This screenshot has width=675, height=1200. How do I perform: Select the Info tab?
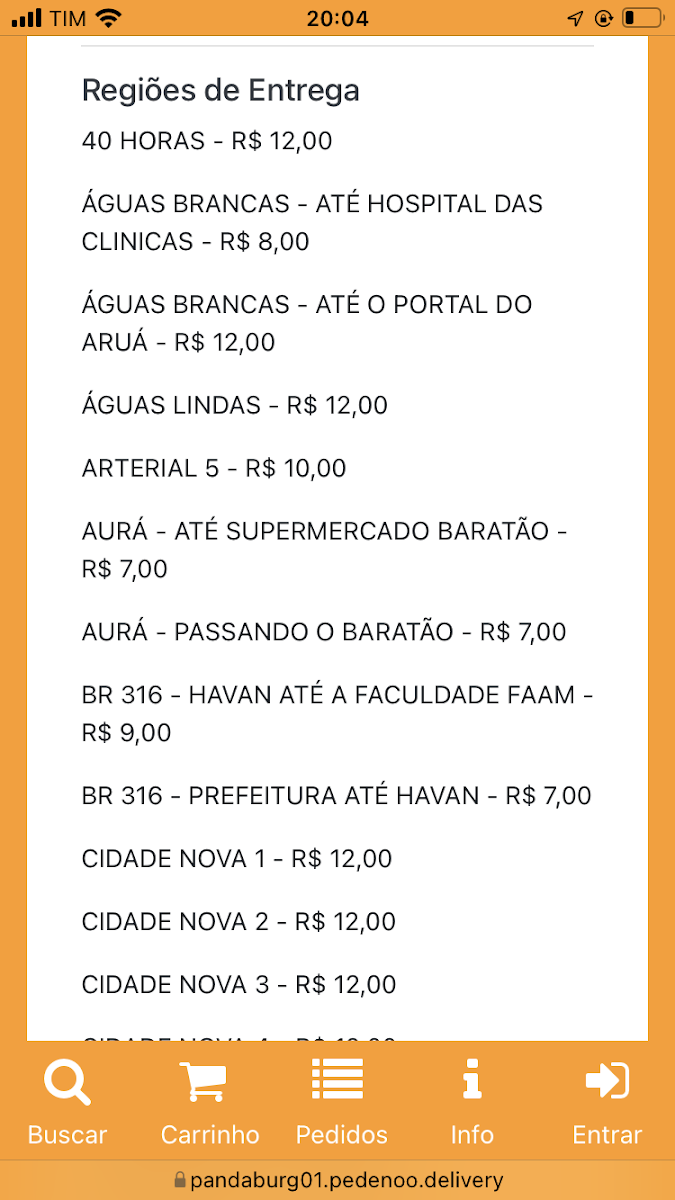(472, 1102)
